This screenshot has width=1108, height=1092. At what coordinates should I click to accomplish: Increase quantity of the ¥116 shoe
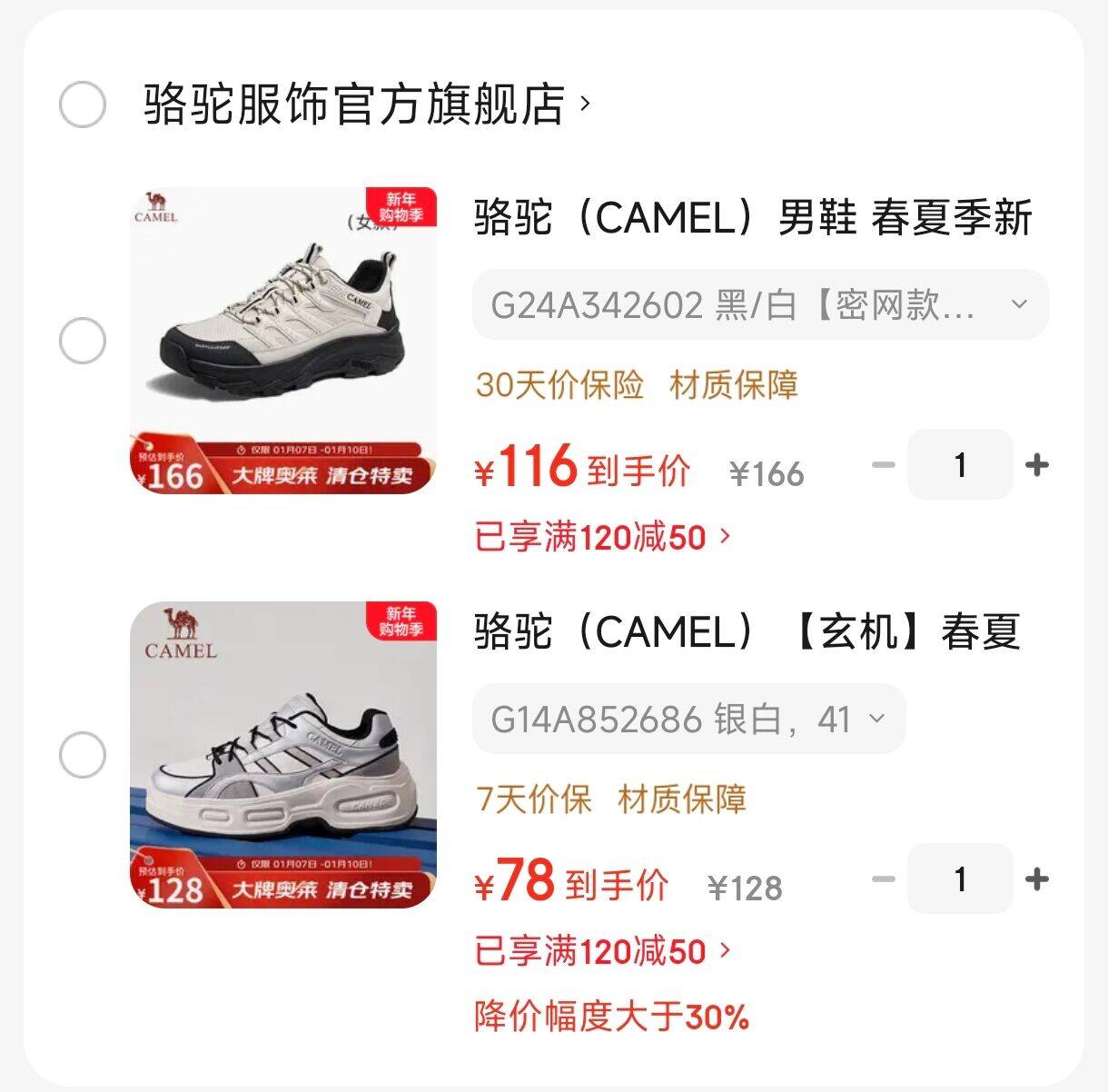click(1036, 466)
